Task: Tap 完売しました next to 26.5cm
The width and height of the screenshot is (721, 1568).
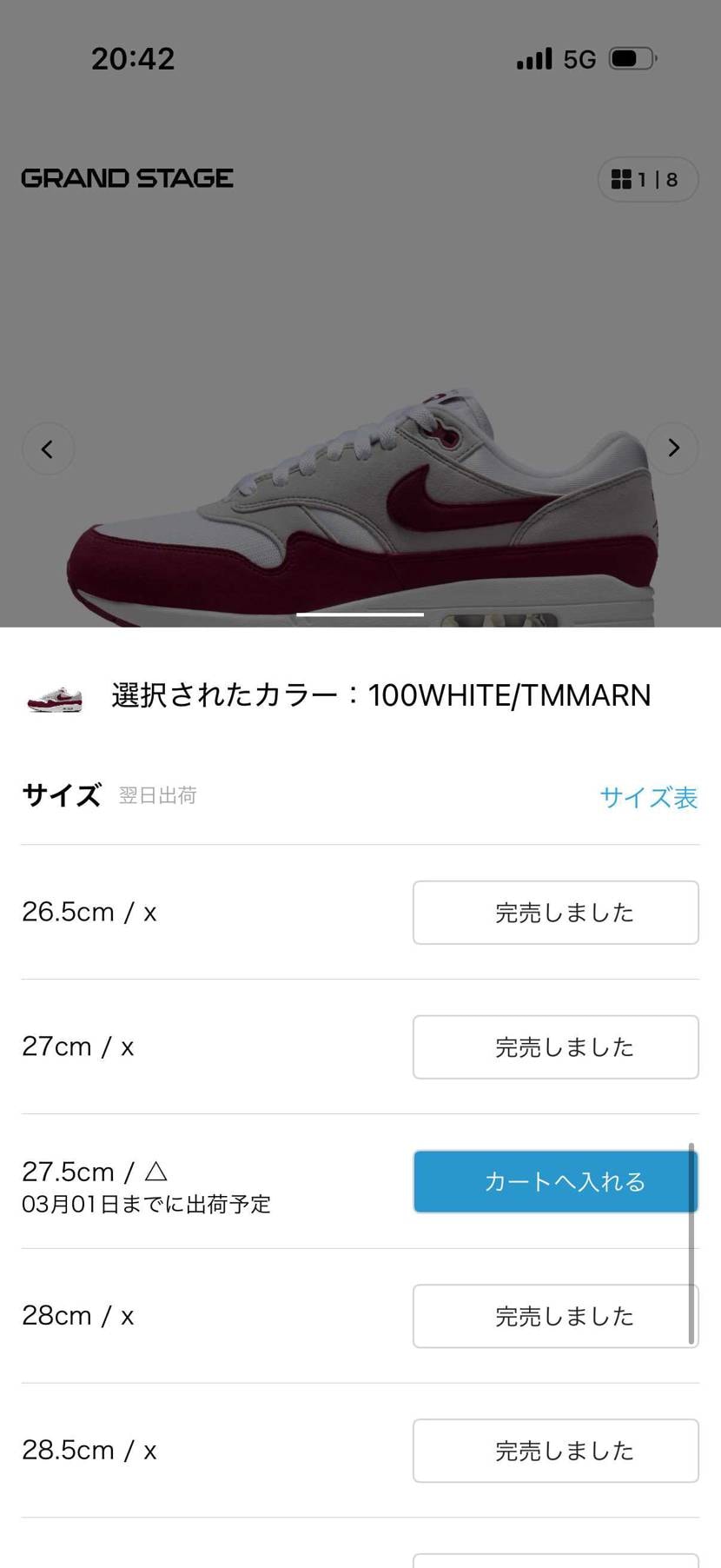Action: click(555, 912)
